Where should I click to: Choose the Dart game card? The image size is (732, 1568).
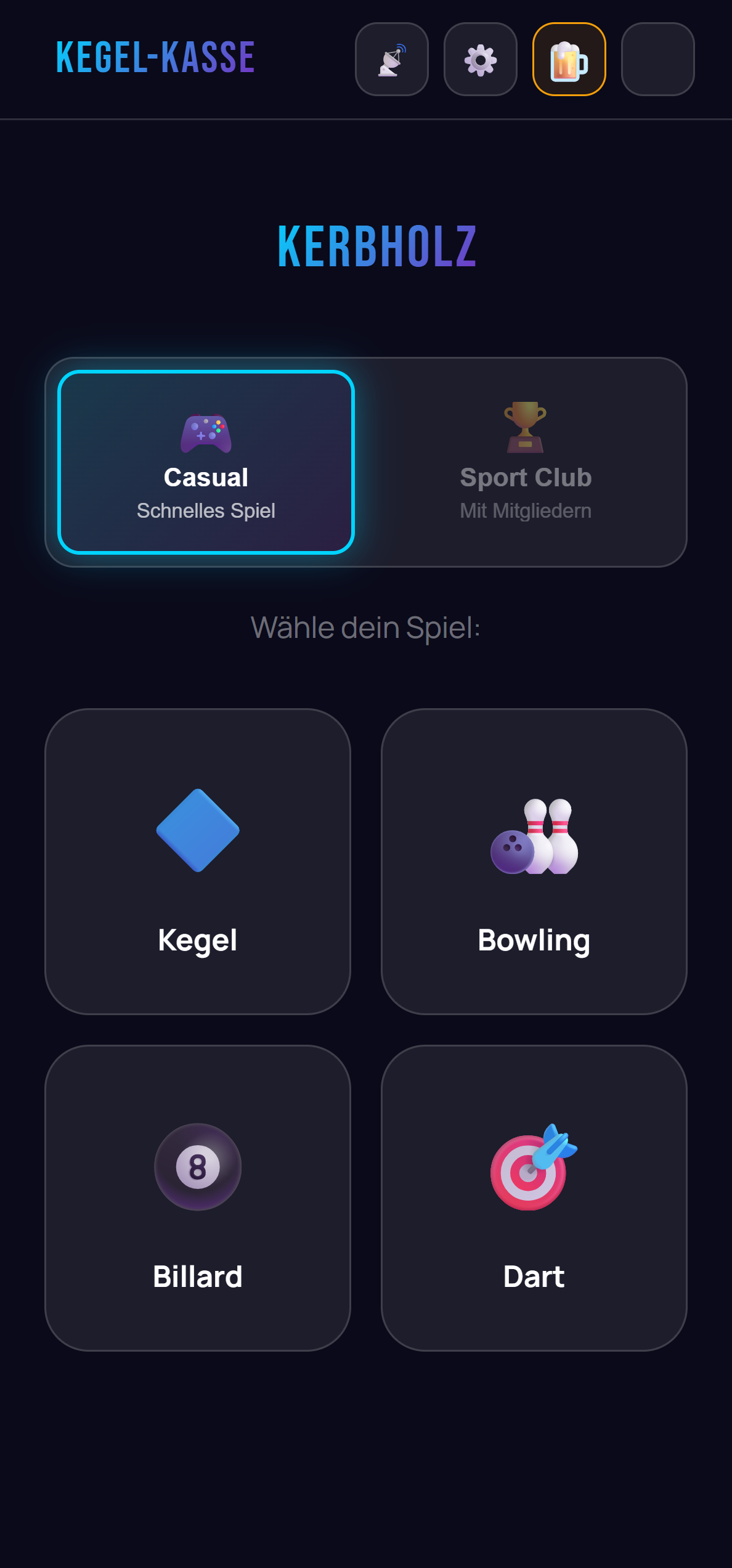(534, 1202)
